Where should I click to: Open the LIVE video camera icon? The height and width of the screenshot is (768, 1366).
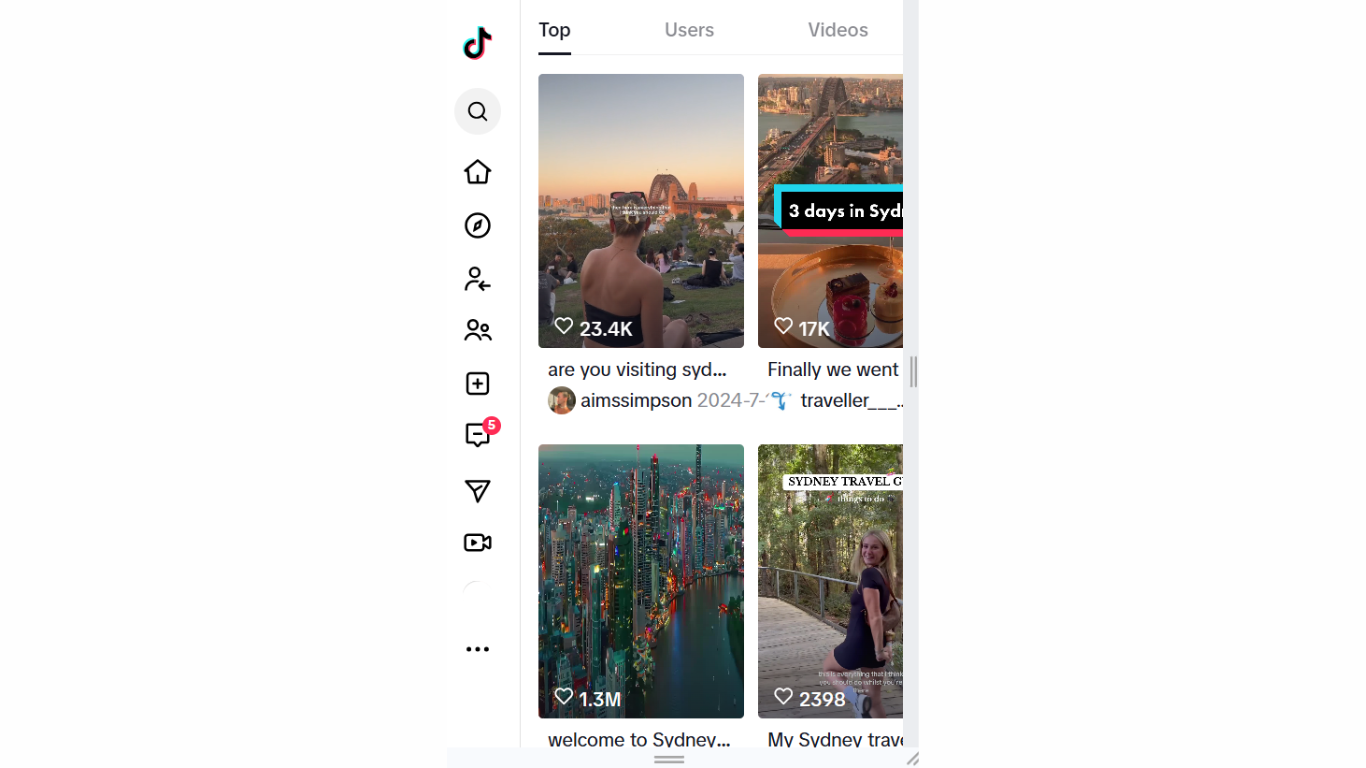click(477, 543)
